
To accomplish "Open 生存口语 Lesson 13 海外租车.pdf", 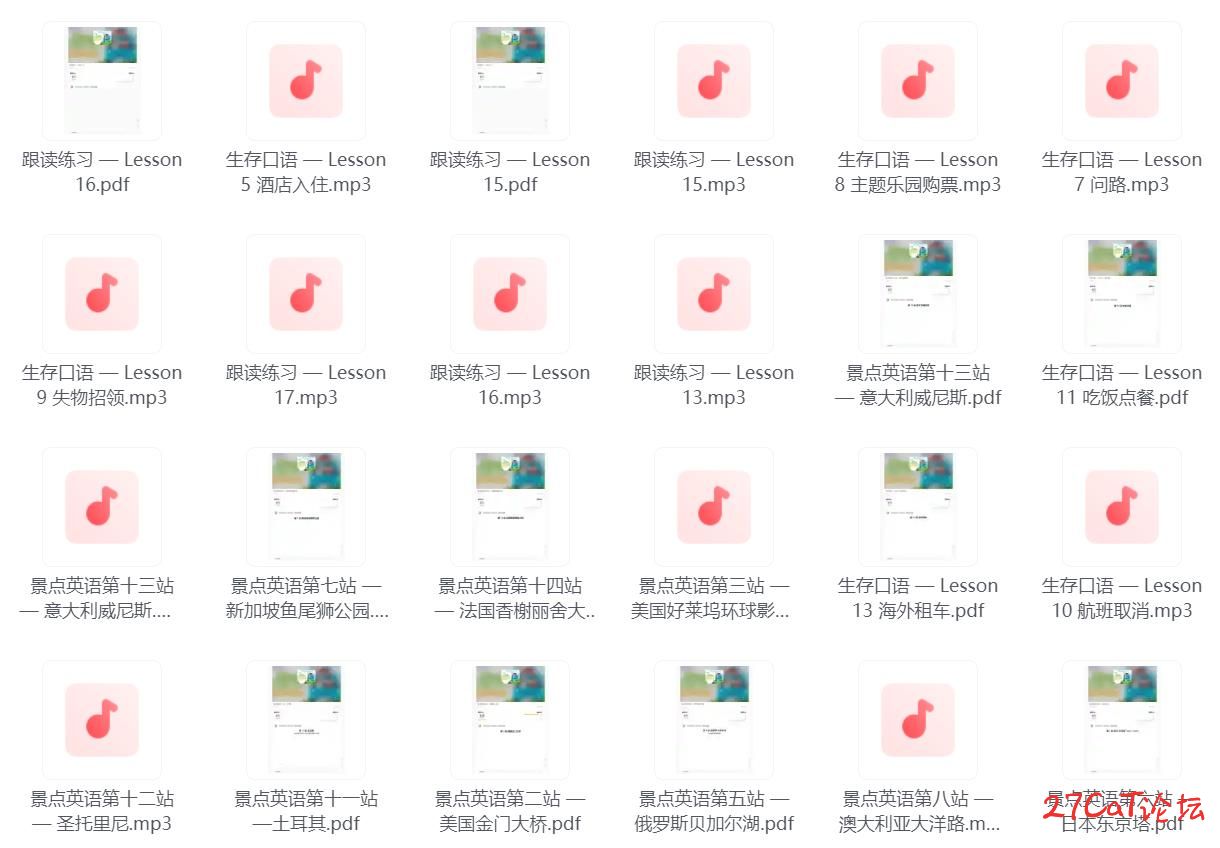I will click(x=918, y=507).
